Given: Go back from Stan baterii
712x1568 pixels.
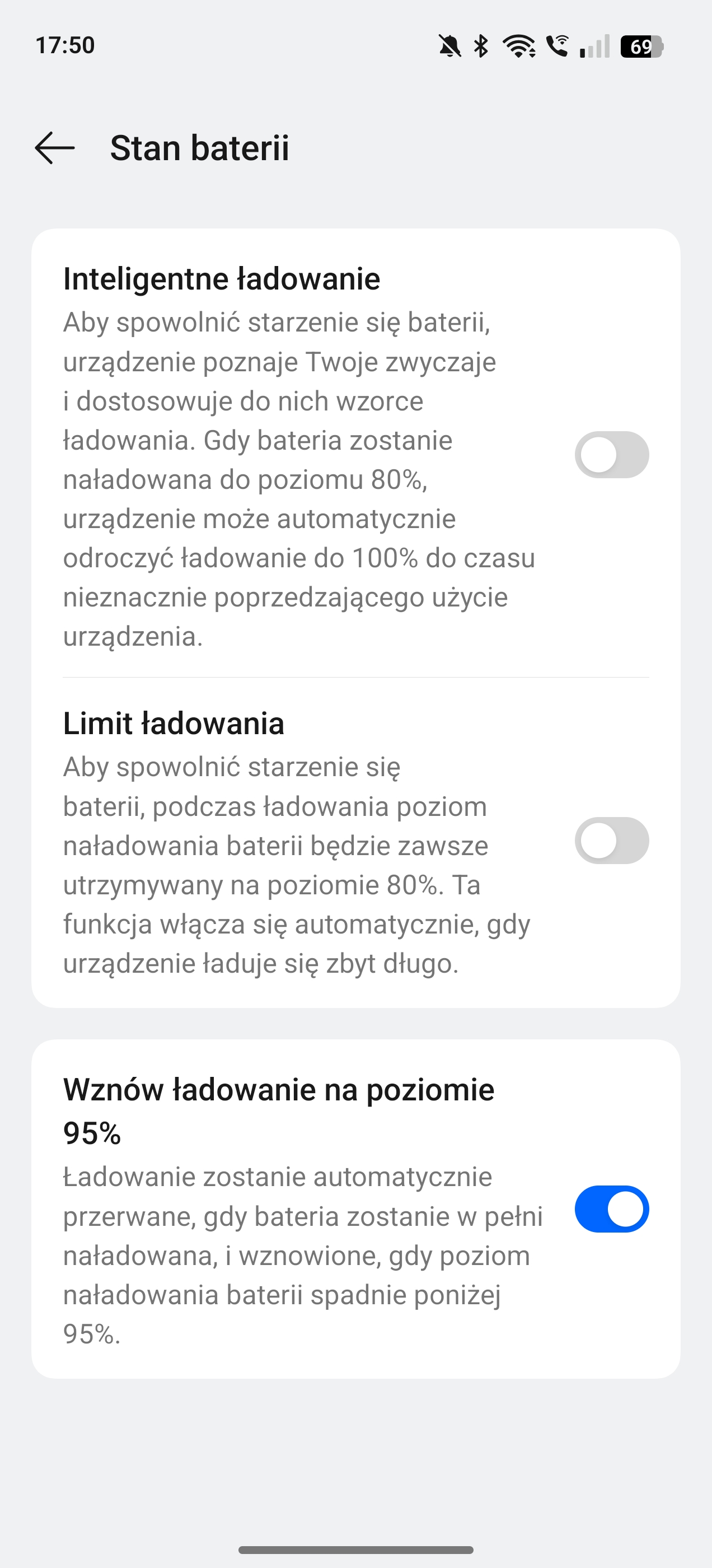Looking at the screenshot, I should pyautogui.click(x=55, y=148).
